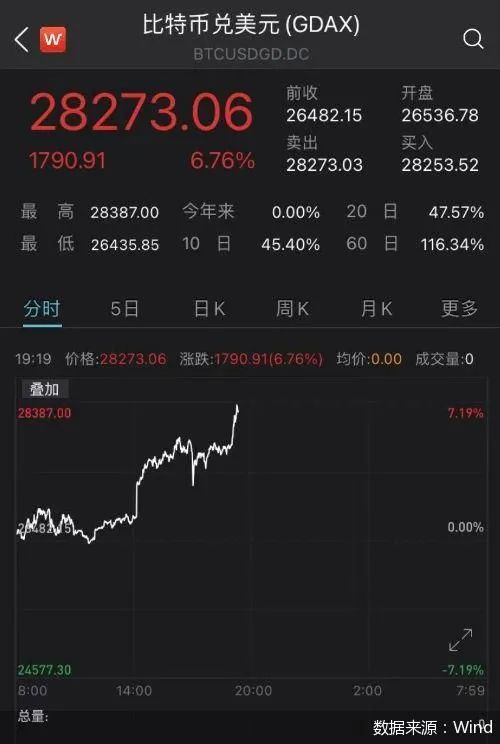Tap the 叠加 overlay button
Viewport: 500px width, 744px height.
tap(45, 389)
